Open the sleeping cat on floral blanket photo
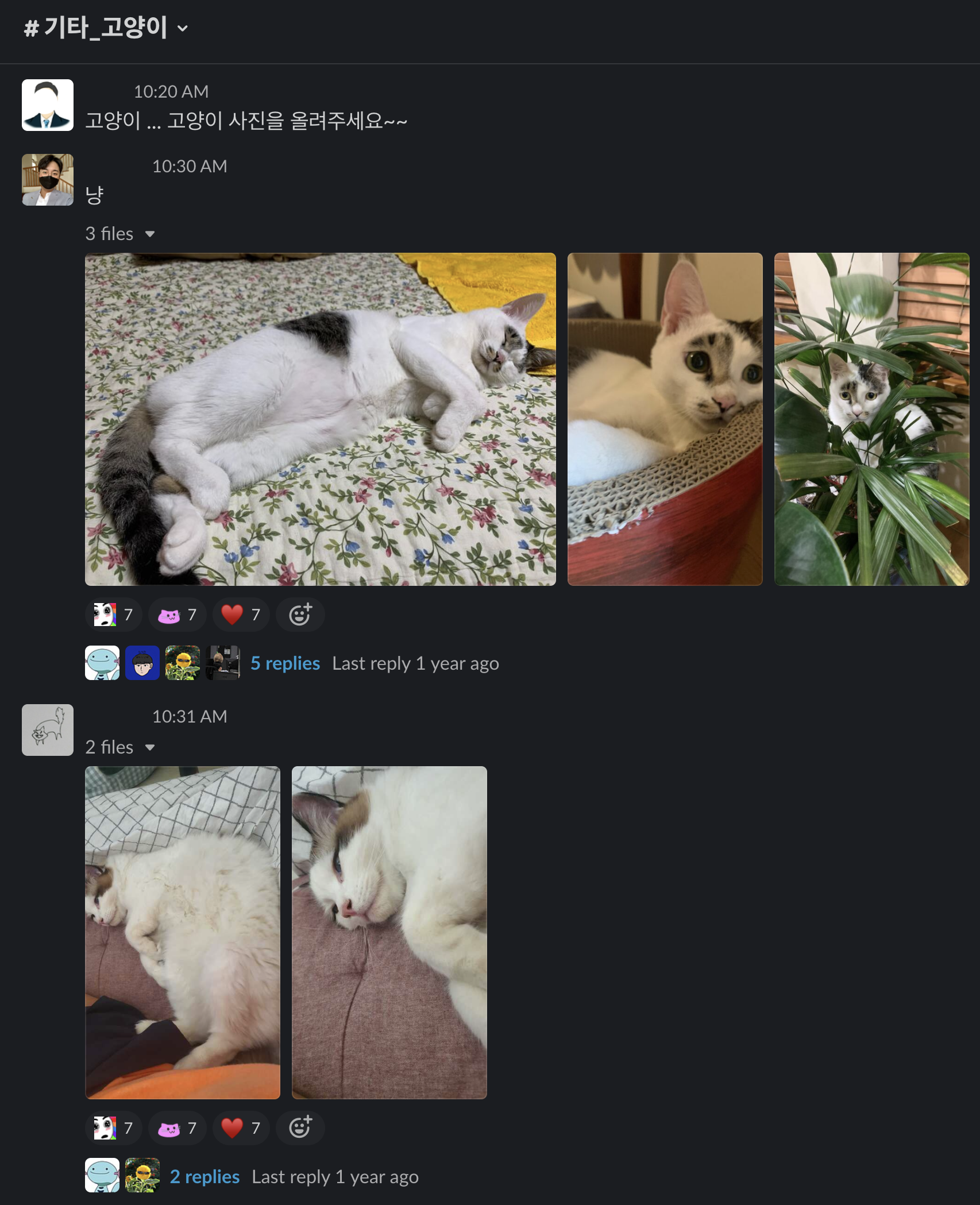980x1205 pixels. [320, 419]
